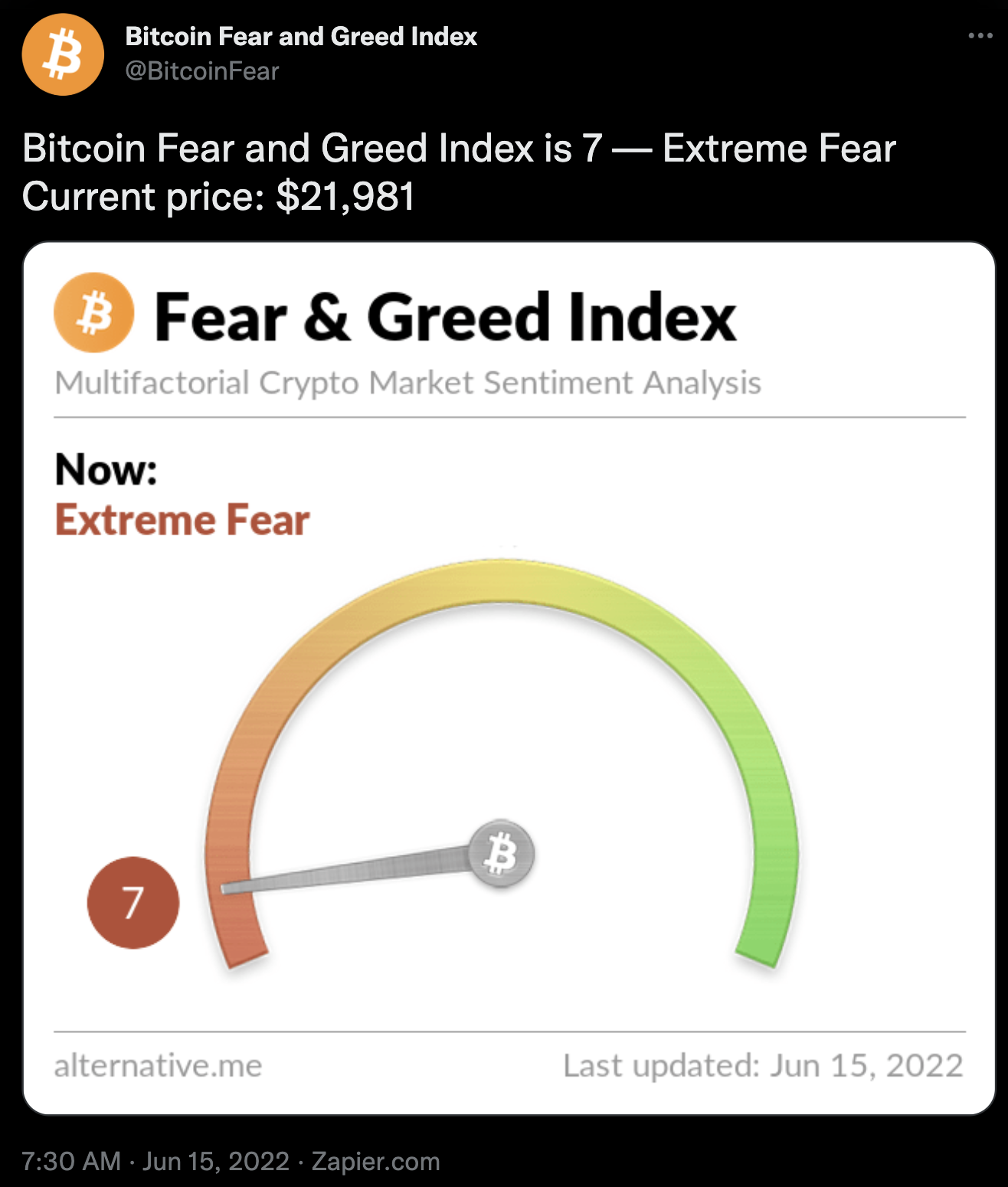This screenshot has width=1008, height=1187.
Task: Visit the @BitcoinFear account name
Action: [202, 71]
